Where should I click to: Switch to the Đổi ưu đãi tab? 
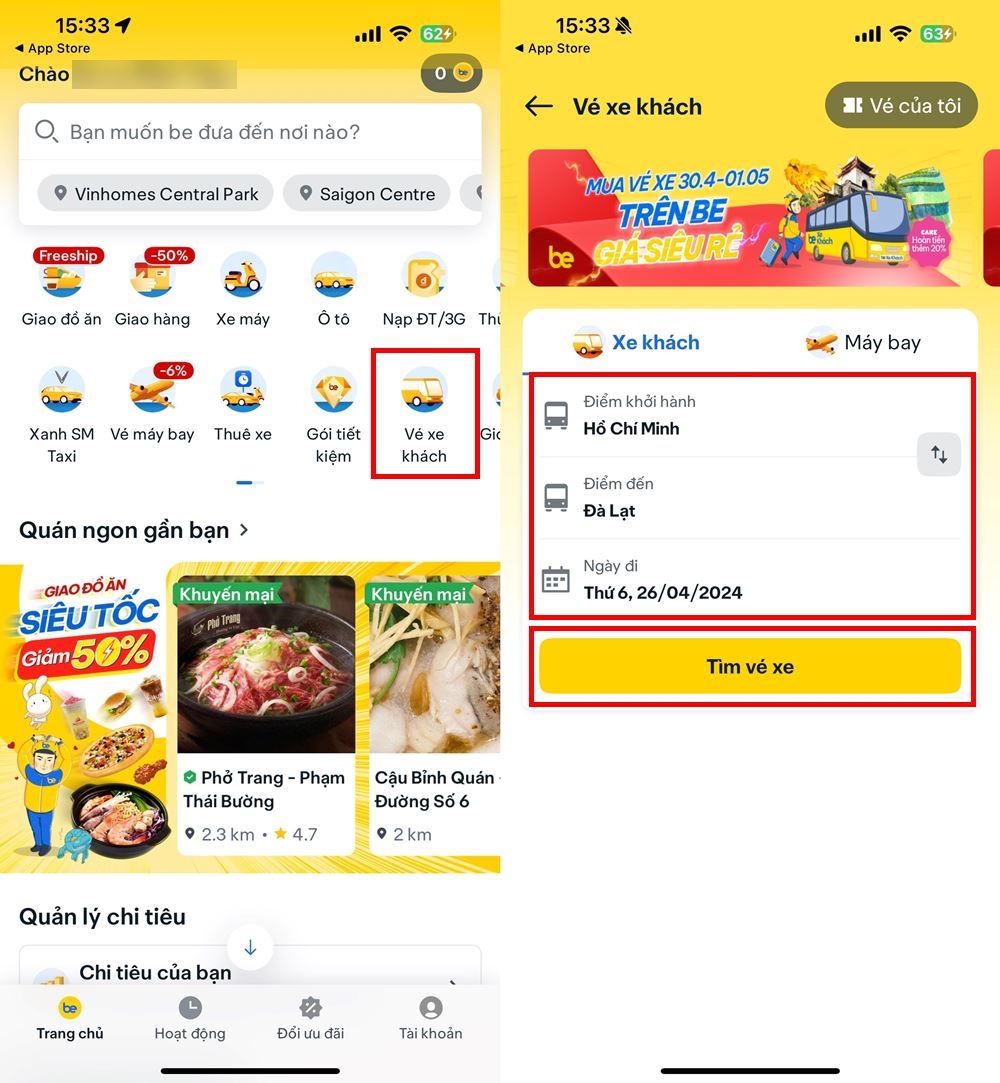[x=310, y=1018]
